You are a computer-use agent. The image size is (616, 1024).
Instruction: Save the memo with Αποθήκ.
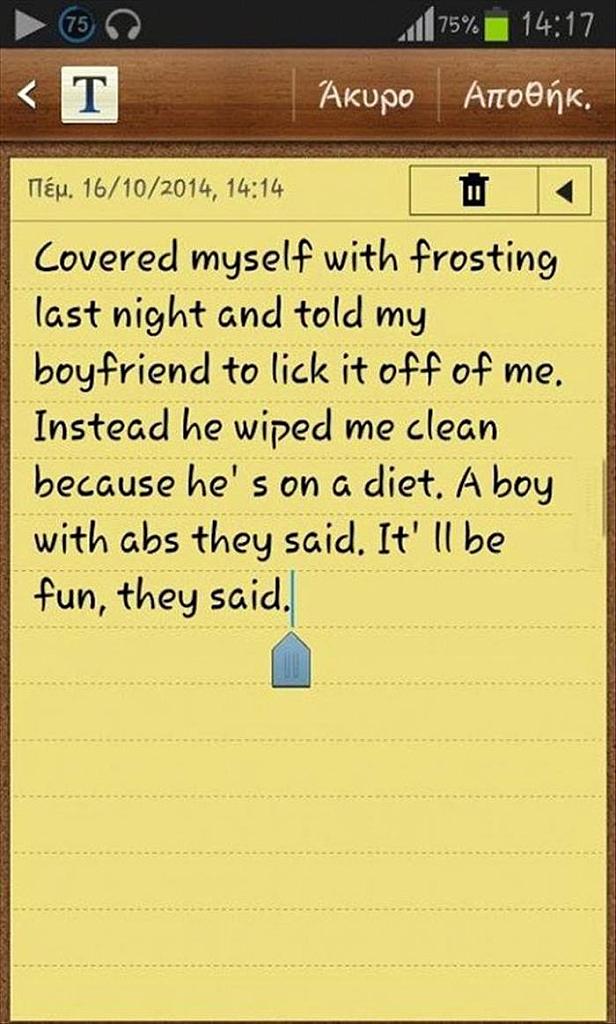coord(527,96)
